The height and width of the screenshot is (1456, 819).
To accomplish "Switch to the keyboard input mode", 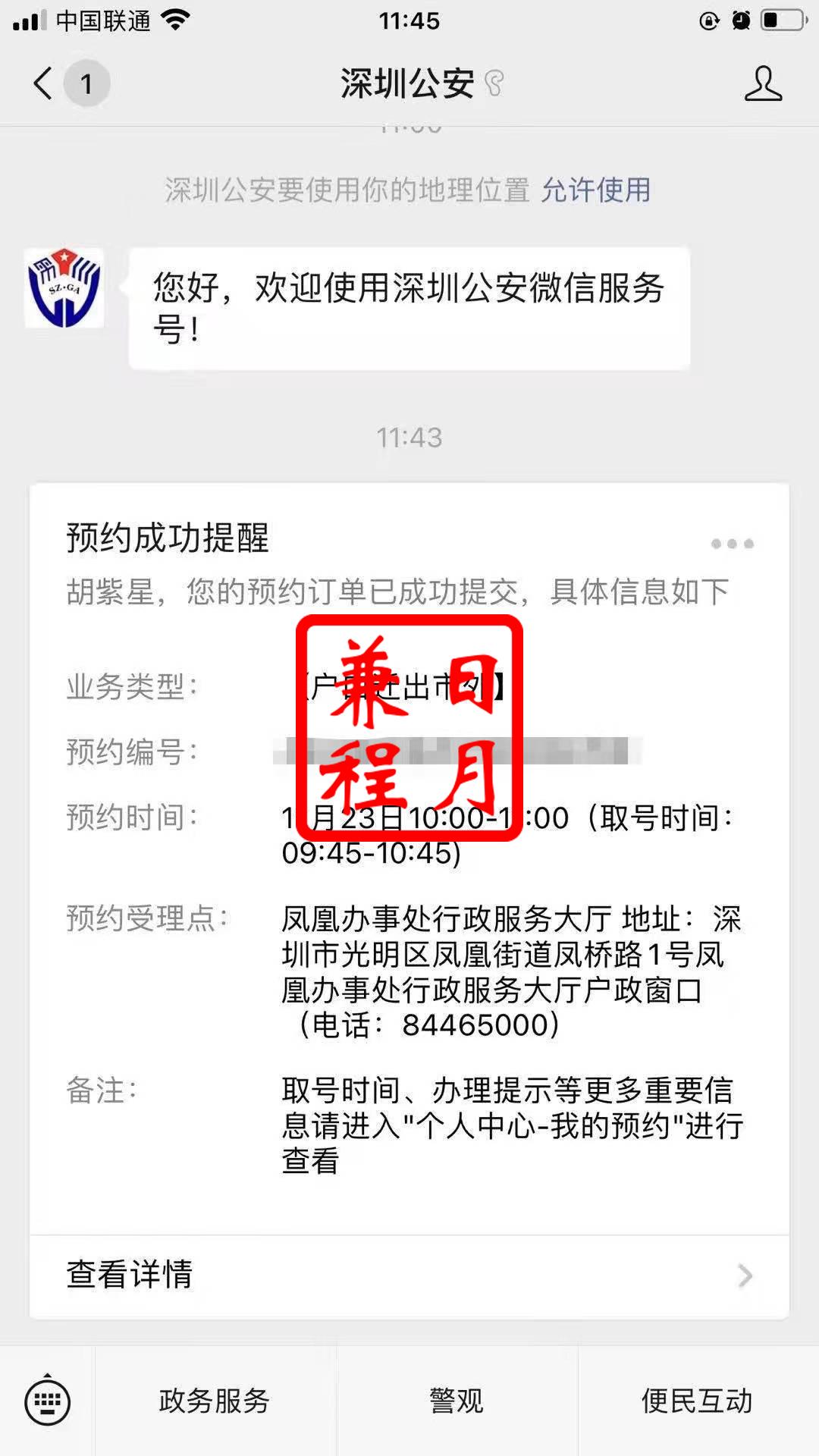I will coord(47,1402).
